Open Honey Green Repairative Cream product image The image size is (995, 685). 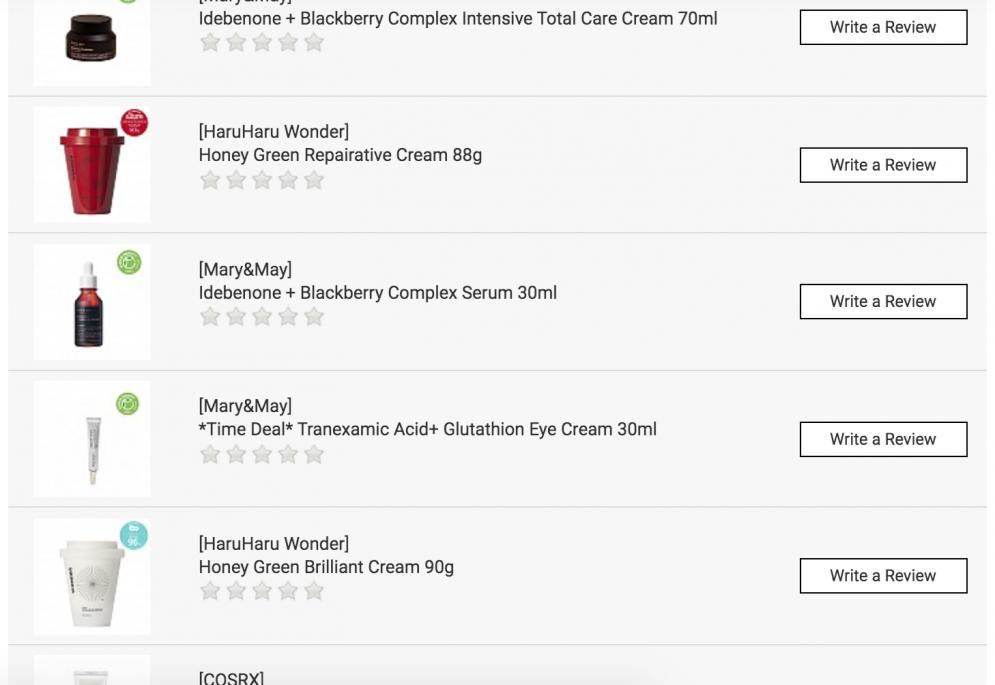[92, 165]
